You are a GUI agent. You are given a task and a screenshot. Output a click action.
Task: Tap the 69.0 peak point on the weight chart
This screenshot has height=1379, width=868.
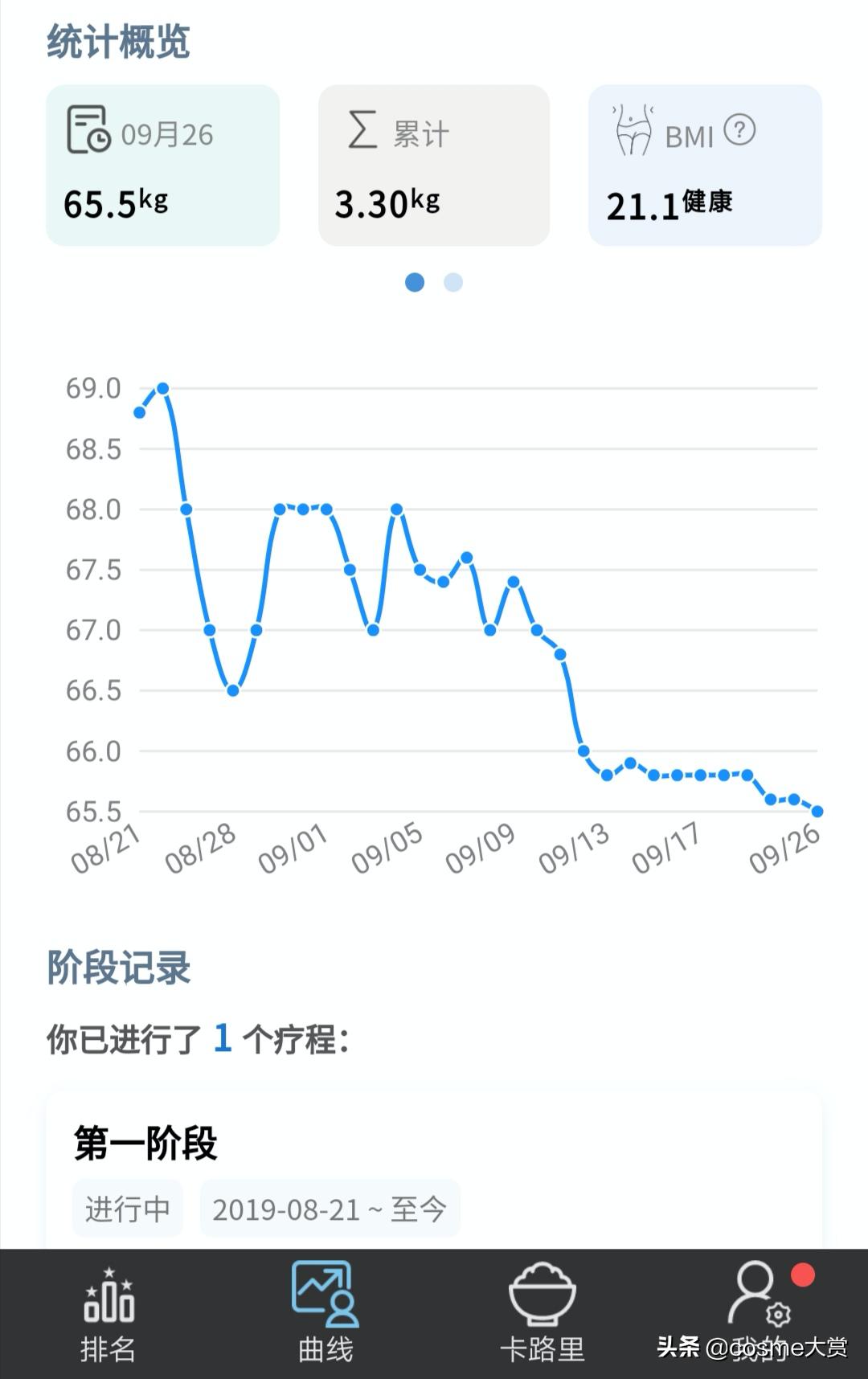coord(162,387)
